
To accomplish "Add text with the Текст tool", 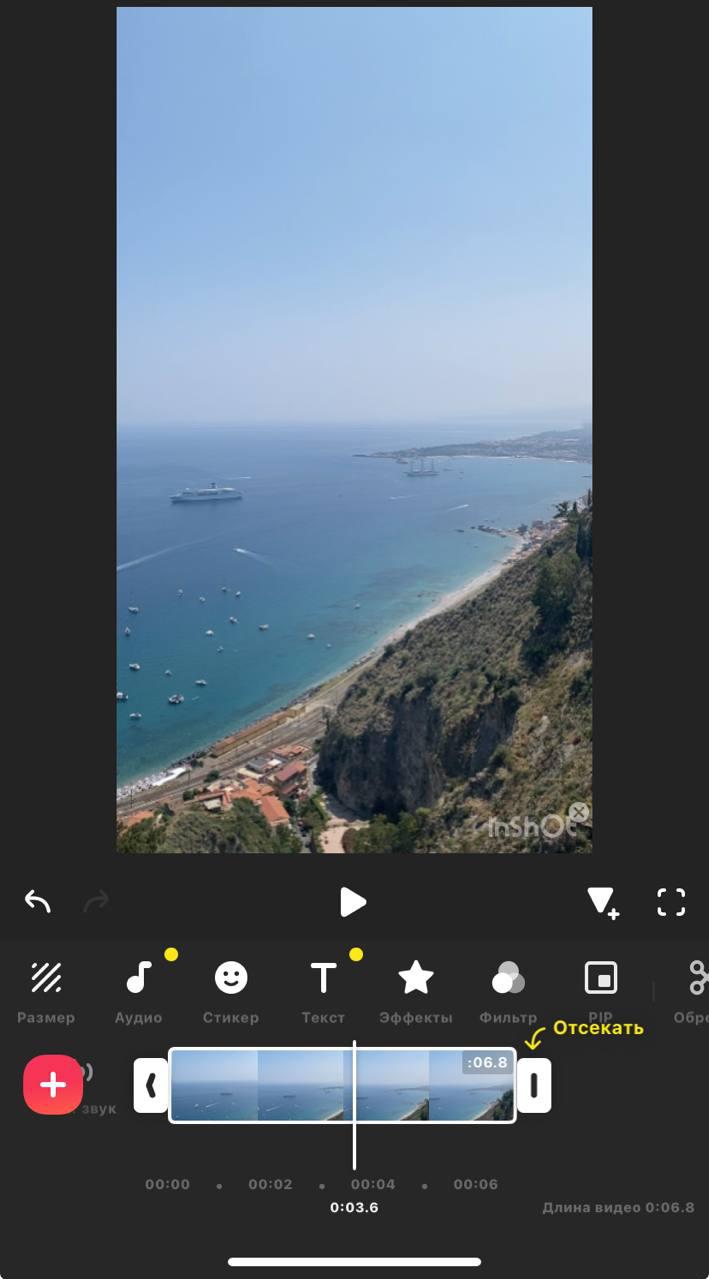I will point(323,990).
